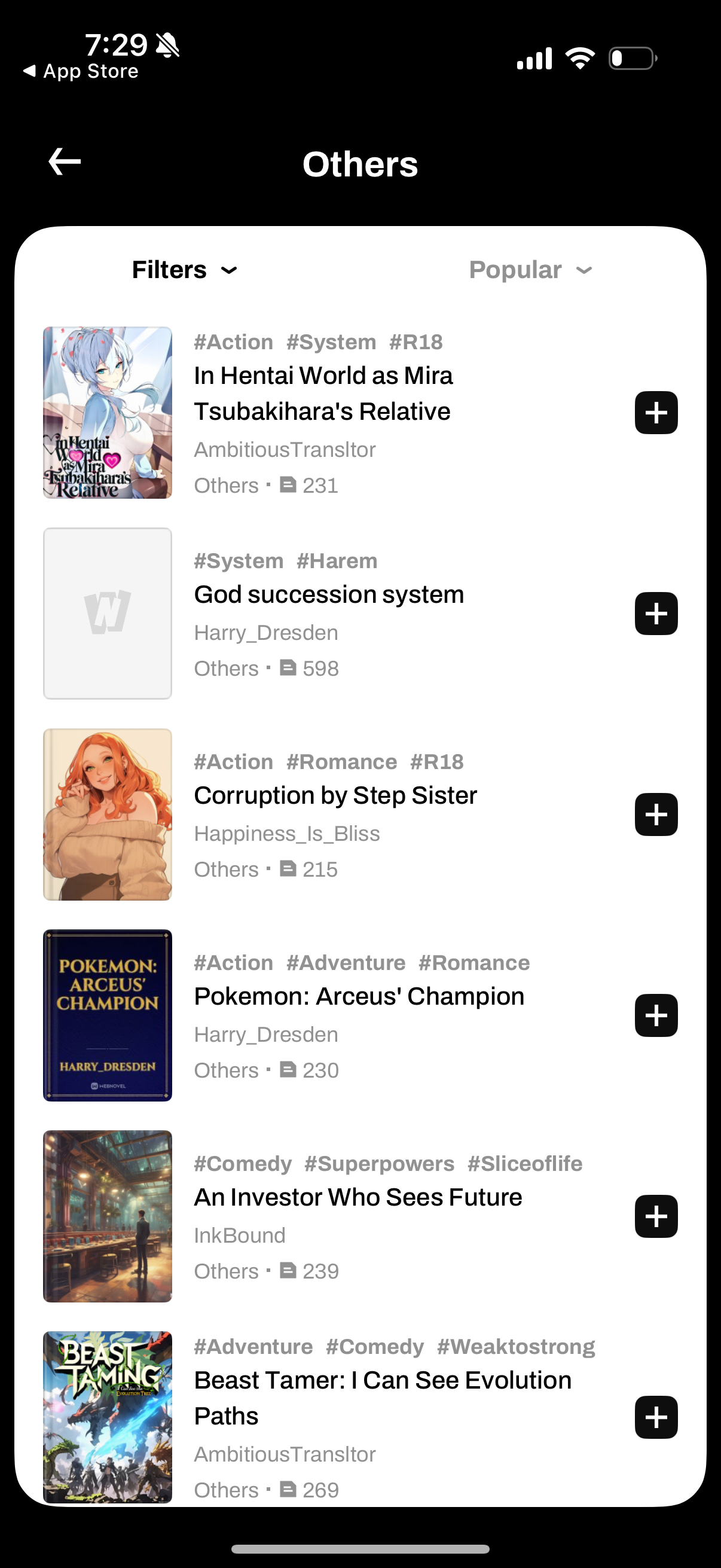This screenshot has width=721, height=1568.
Task: Add 'God succession system' with its plus icon
Action: point(656,614)
